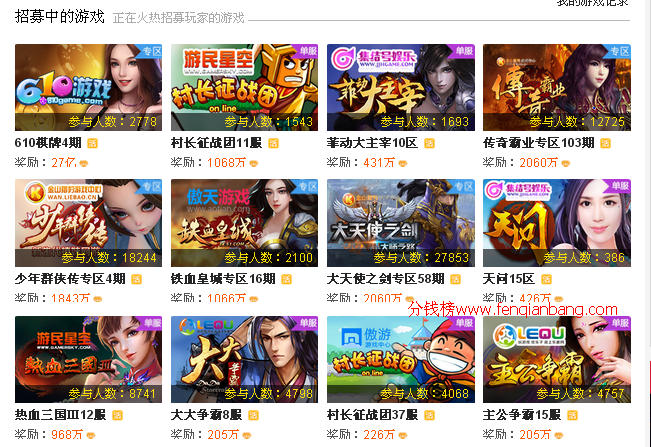Open the 主公争霸15服 game card

(x=556, y=358)
